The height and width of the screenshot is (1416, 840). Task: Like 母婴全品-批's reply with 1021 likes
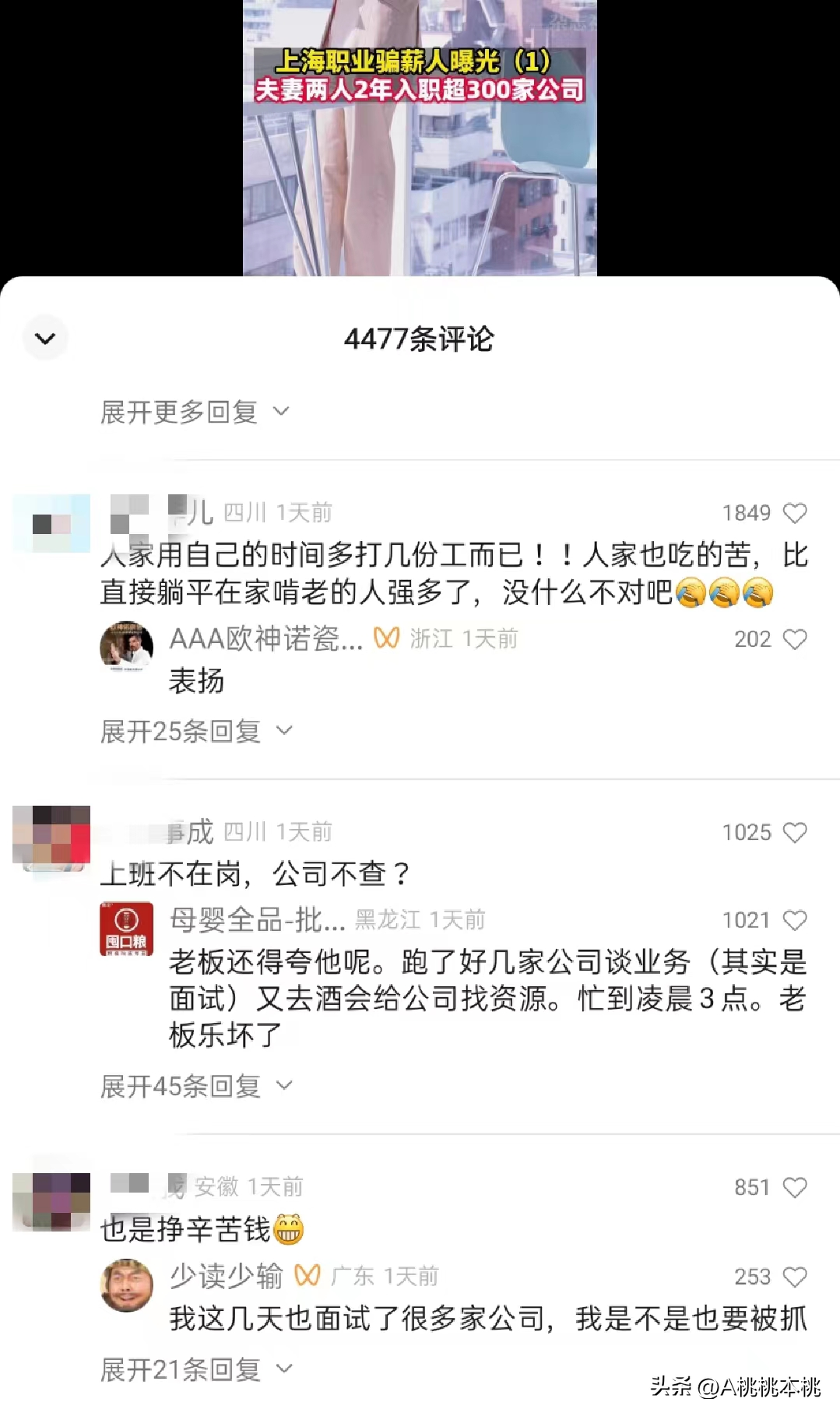coord(795,920)
